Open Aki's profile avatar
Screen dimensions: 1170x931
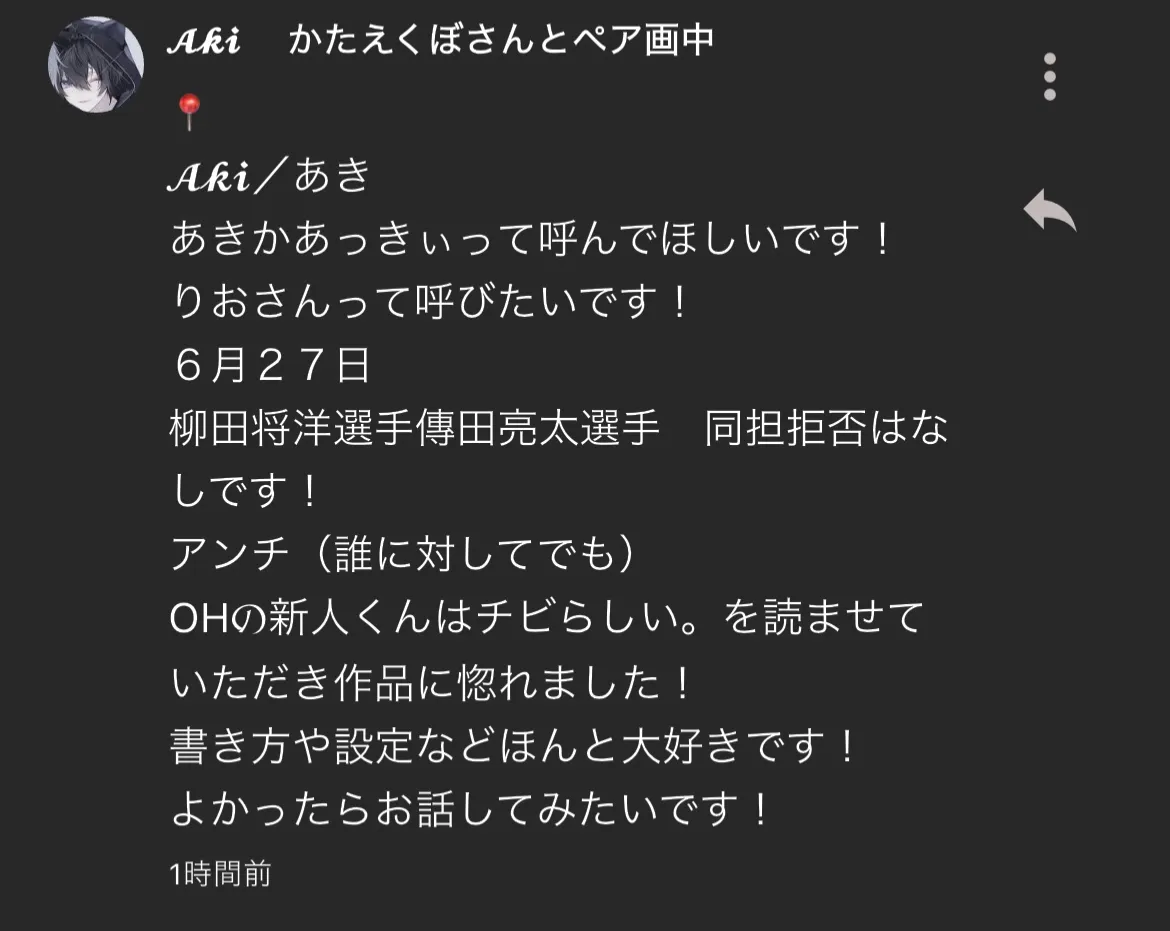(96, 65)
